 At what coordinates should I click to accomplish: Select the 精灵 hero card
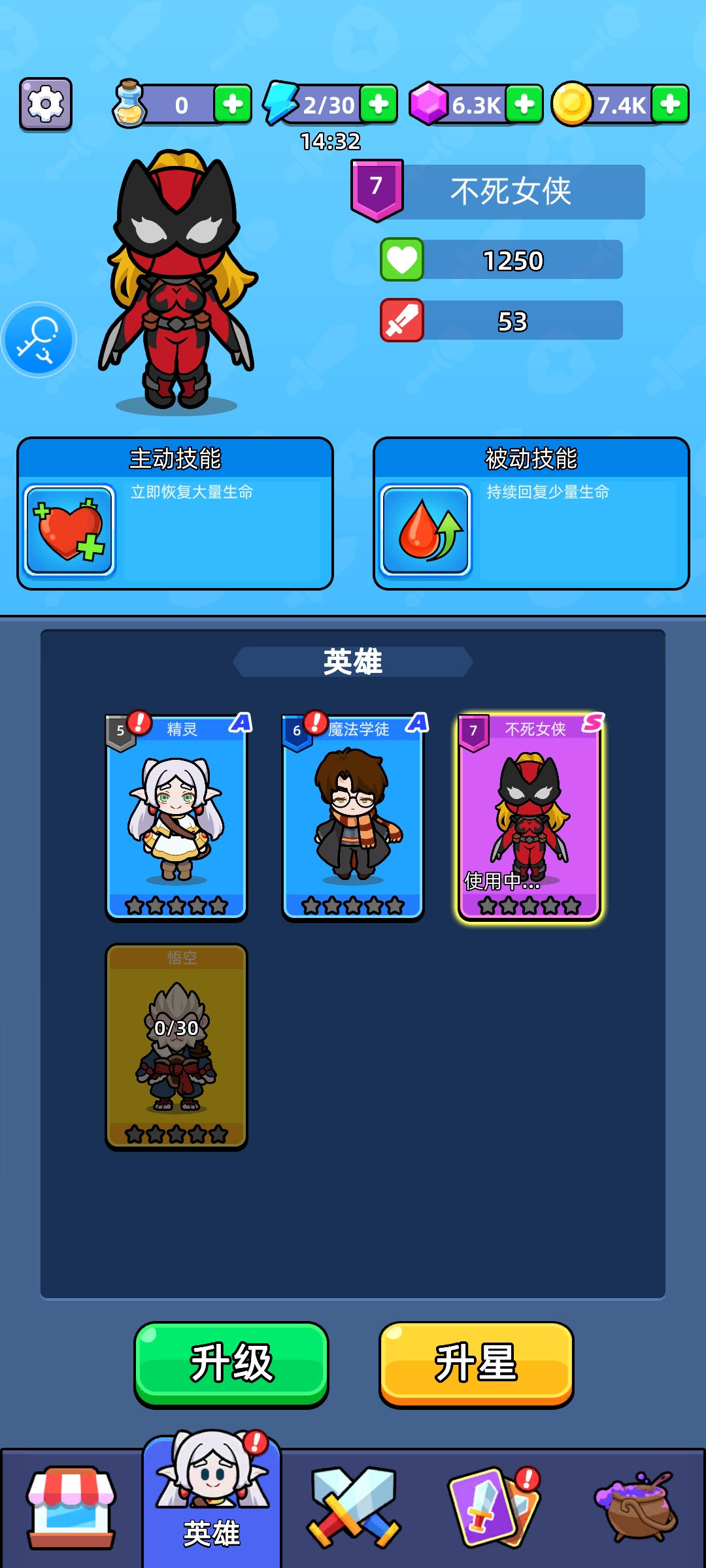(176, 817)
